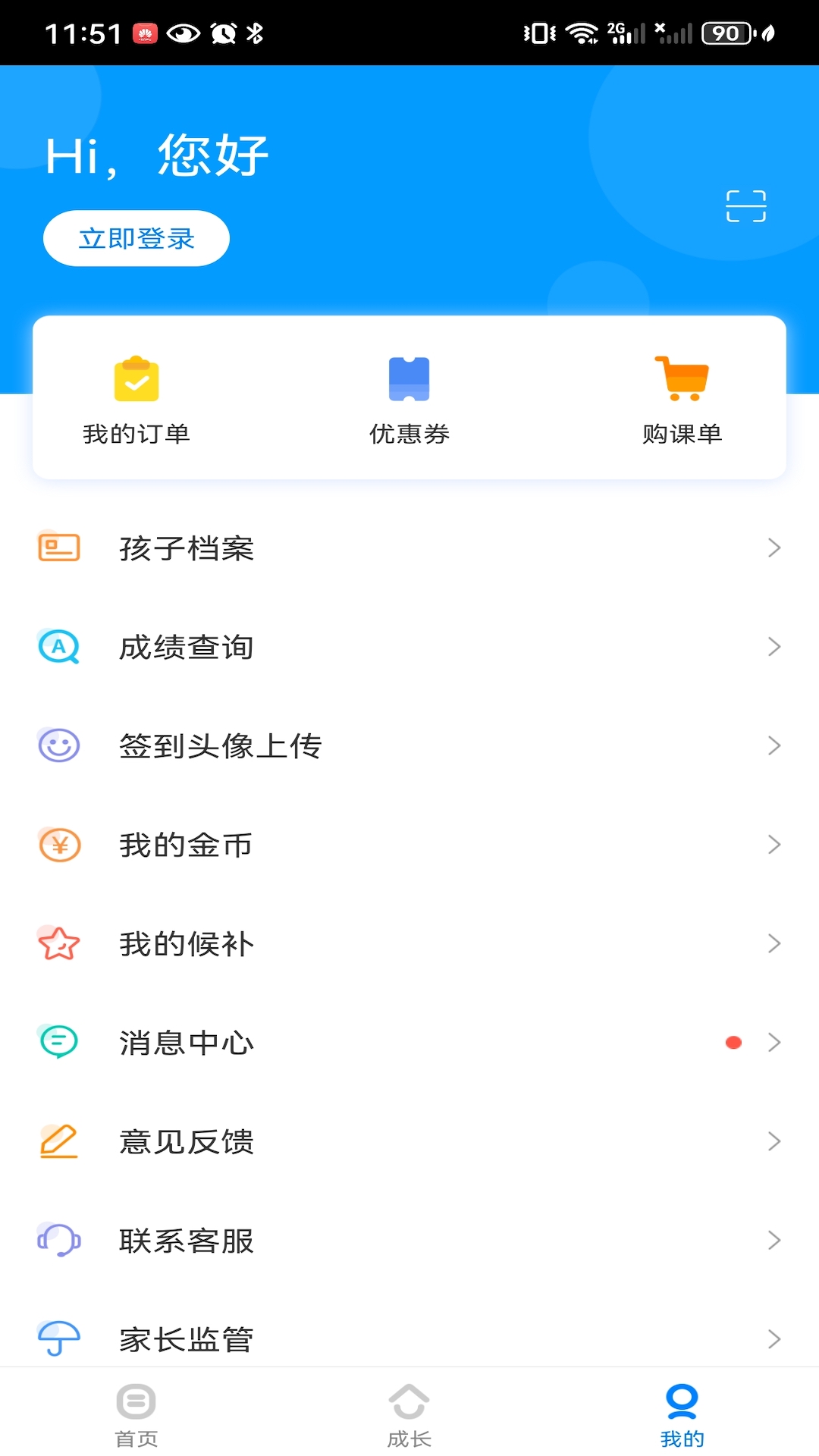Click the coin icon beside 我的金币

58,845
